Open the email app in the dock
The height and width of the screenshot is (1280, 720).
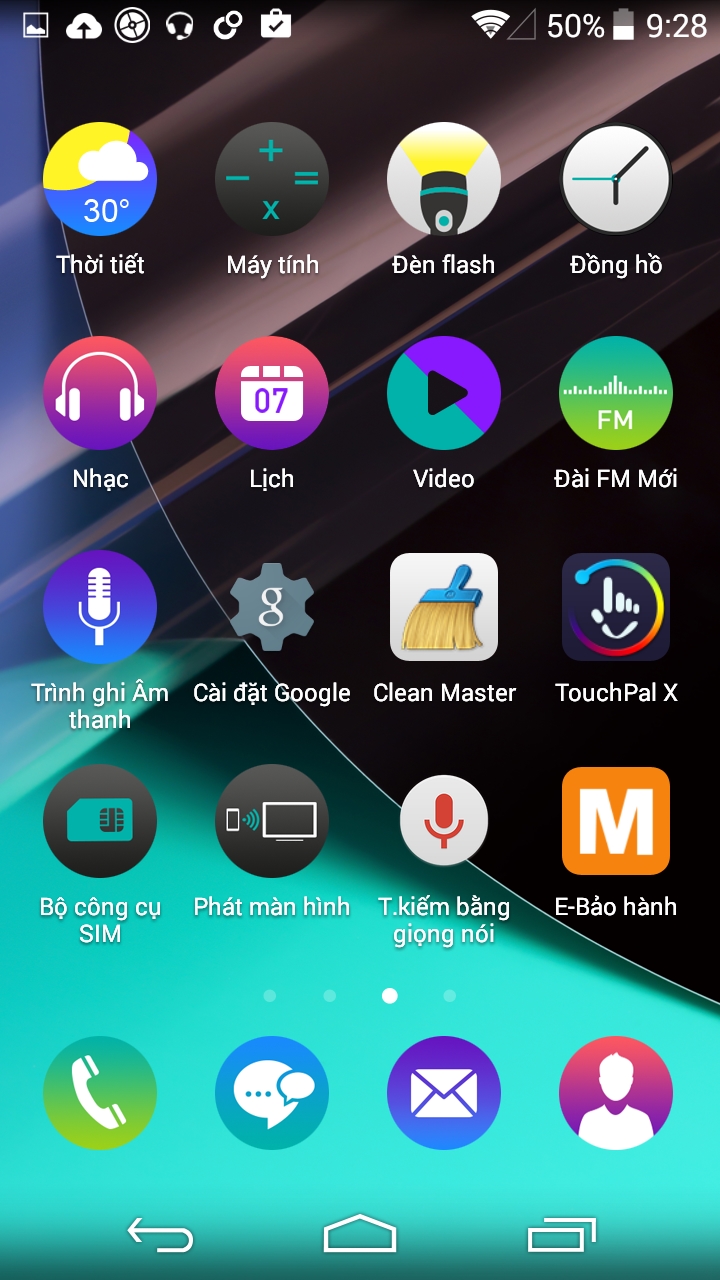tap(444, 1093)
